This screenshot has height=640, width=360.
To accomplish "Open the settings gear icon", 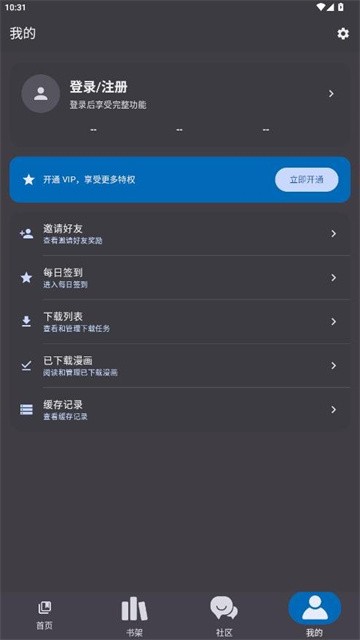I will pos(343,33).
